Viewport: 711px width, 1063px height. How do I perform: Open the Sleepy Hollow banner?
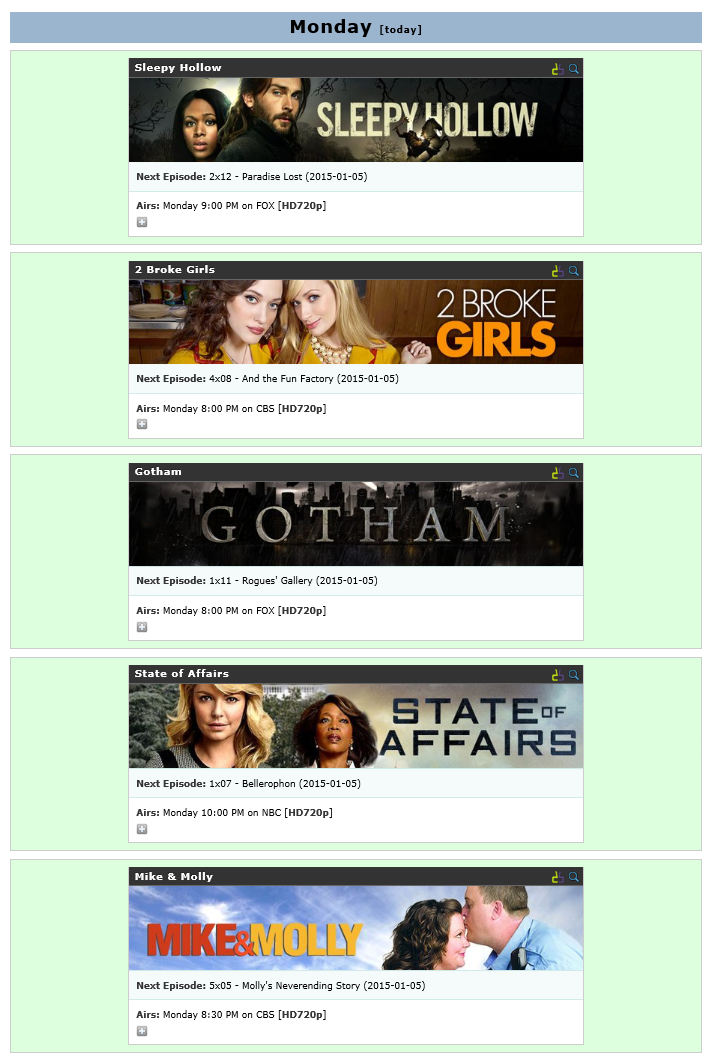355,120
